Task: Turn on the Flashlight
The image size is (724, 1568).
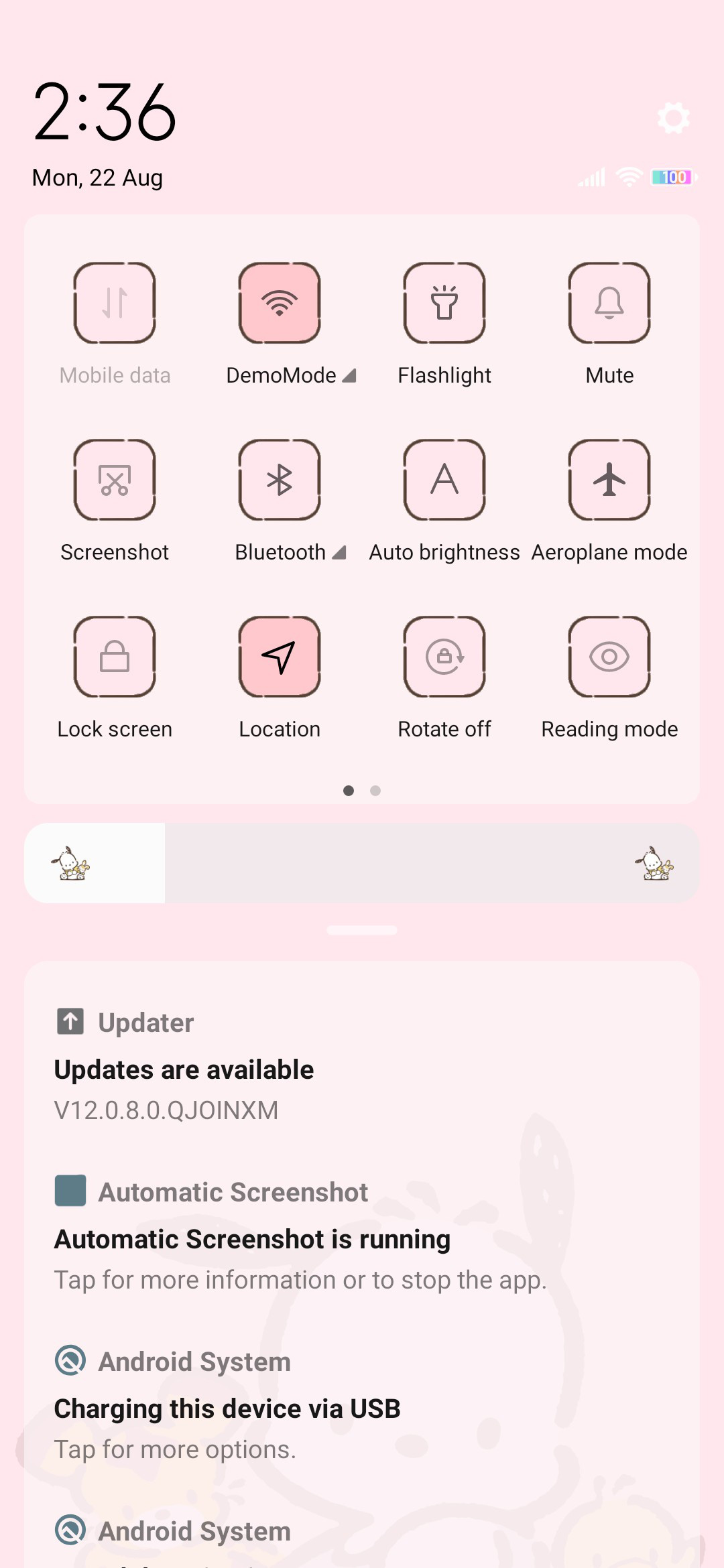Action: click(x=444, y=303)
